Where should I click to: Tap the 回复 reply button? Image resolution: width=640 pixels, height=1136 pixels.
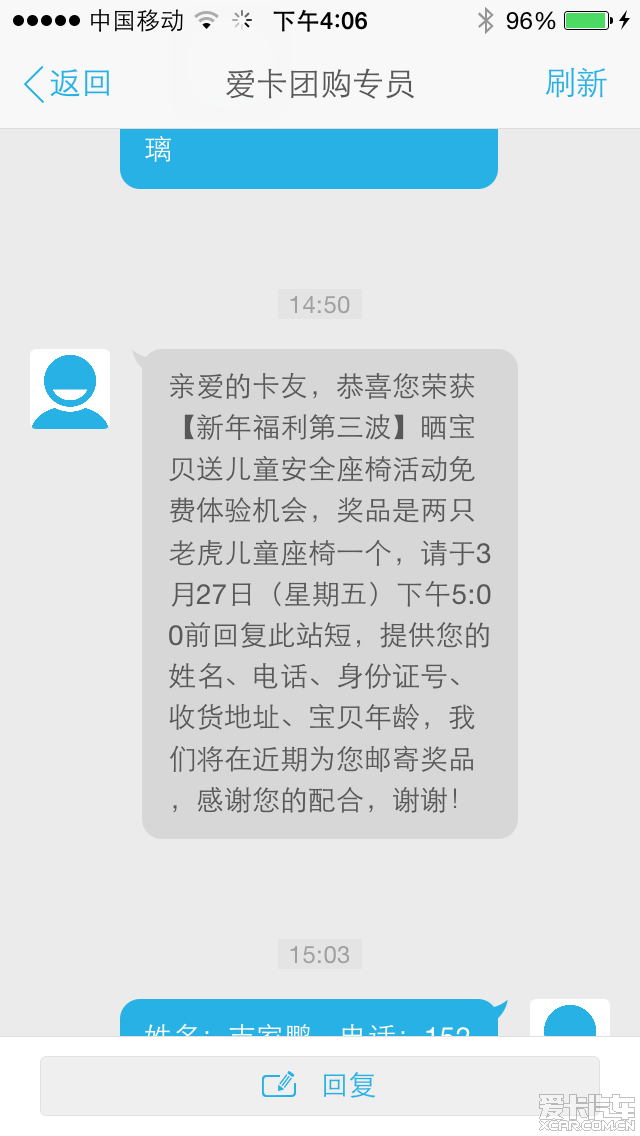click(x=320, y=1085)
